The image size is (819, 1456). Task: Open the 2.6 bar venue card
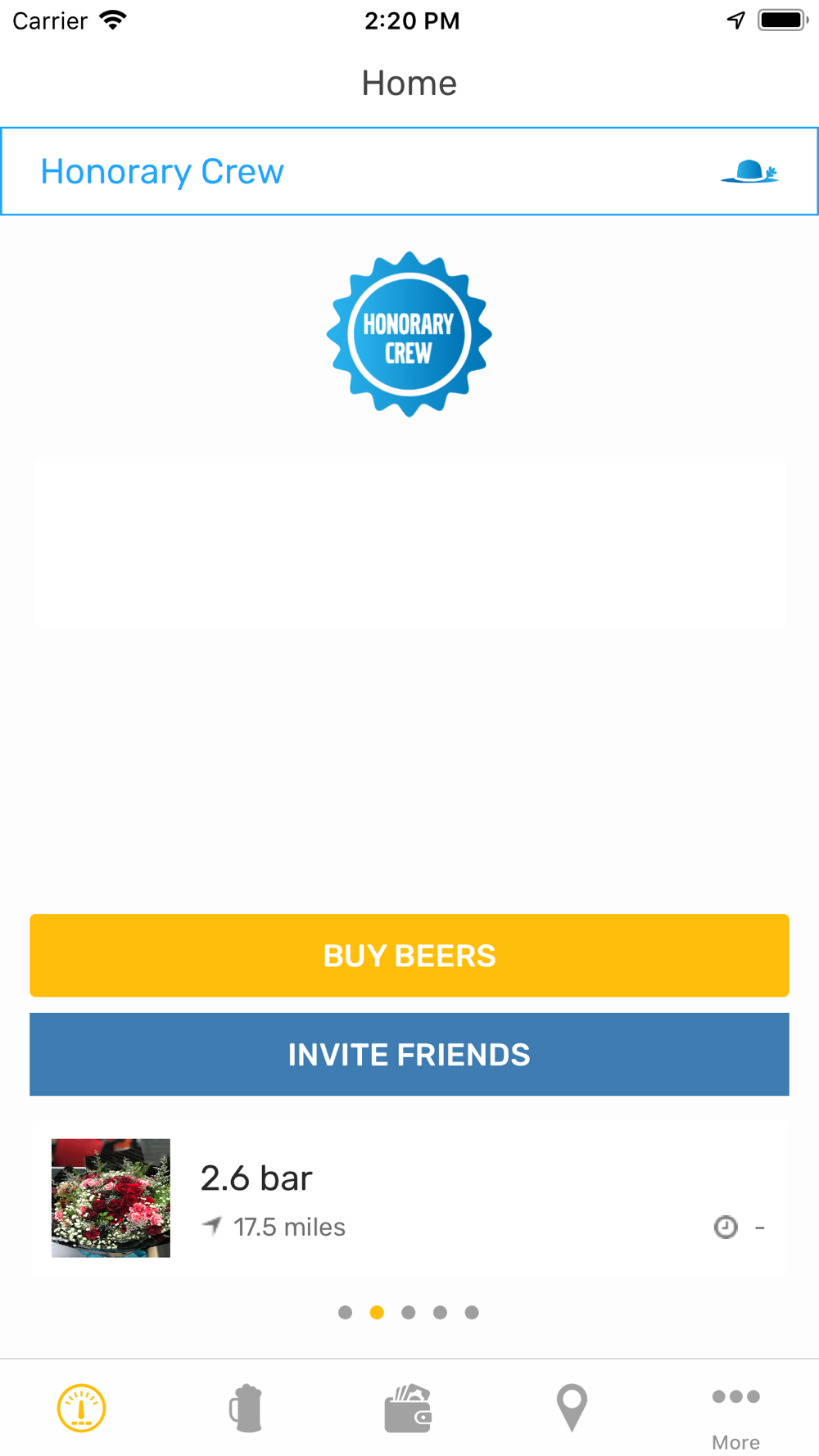(x=409, y=1197)
